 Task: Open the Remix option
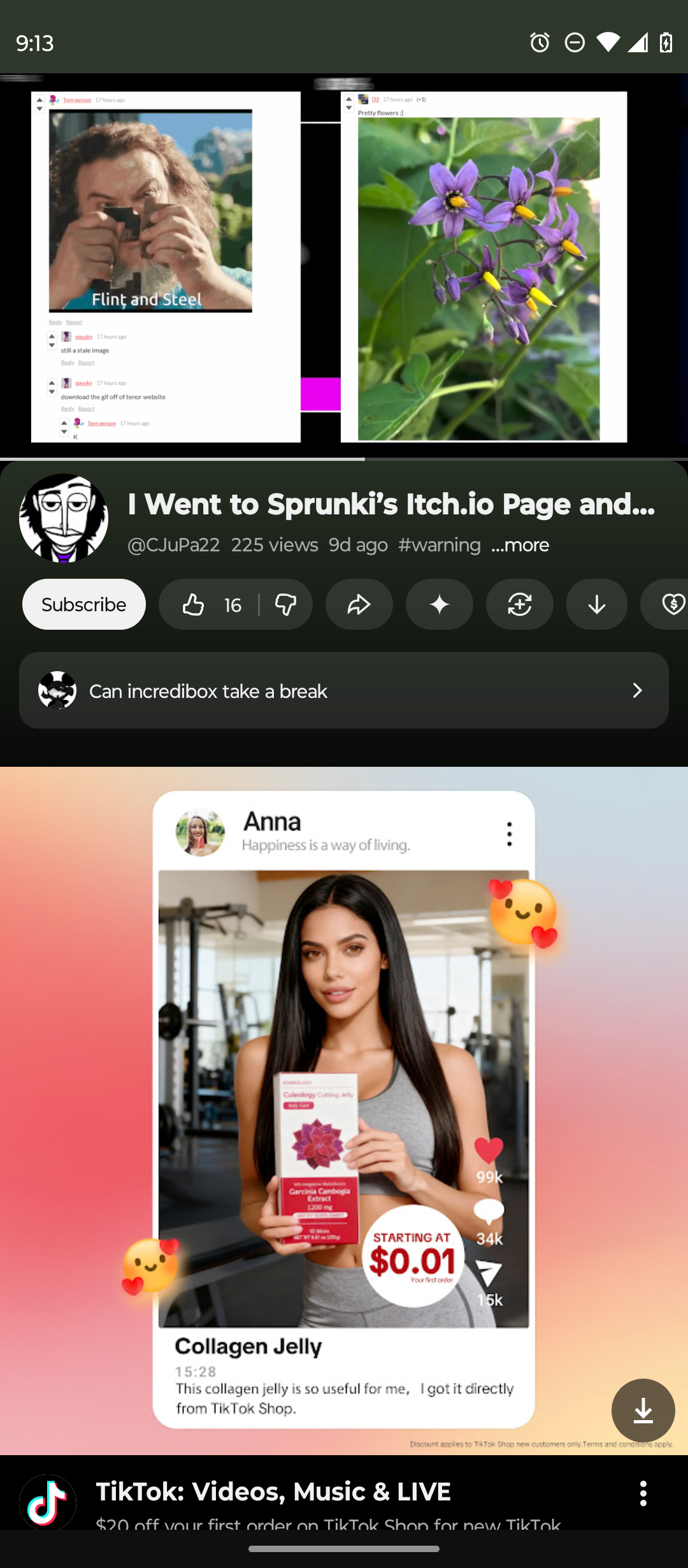tap(519, 604)
